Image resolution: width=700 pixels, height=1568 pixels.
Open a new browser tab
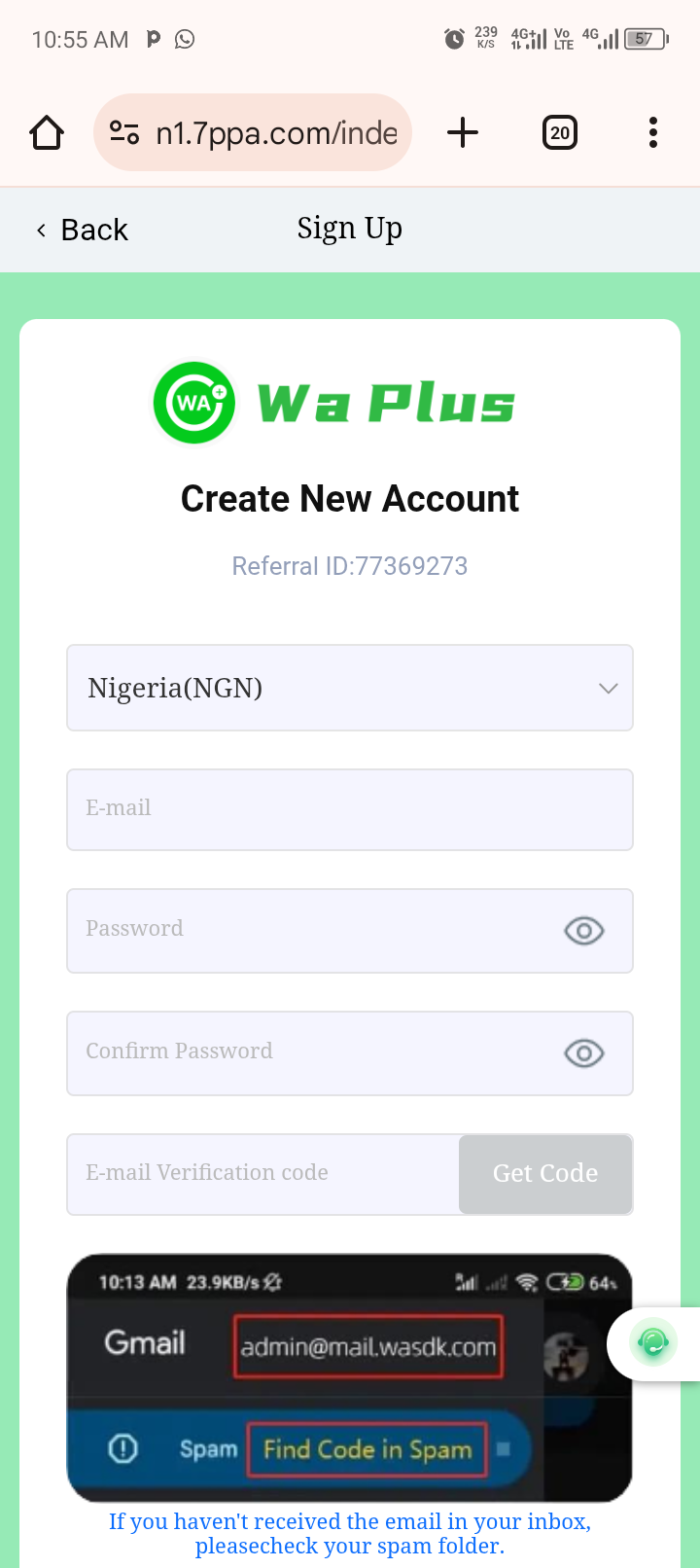coord(463,132)
